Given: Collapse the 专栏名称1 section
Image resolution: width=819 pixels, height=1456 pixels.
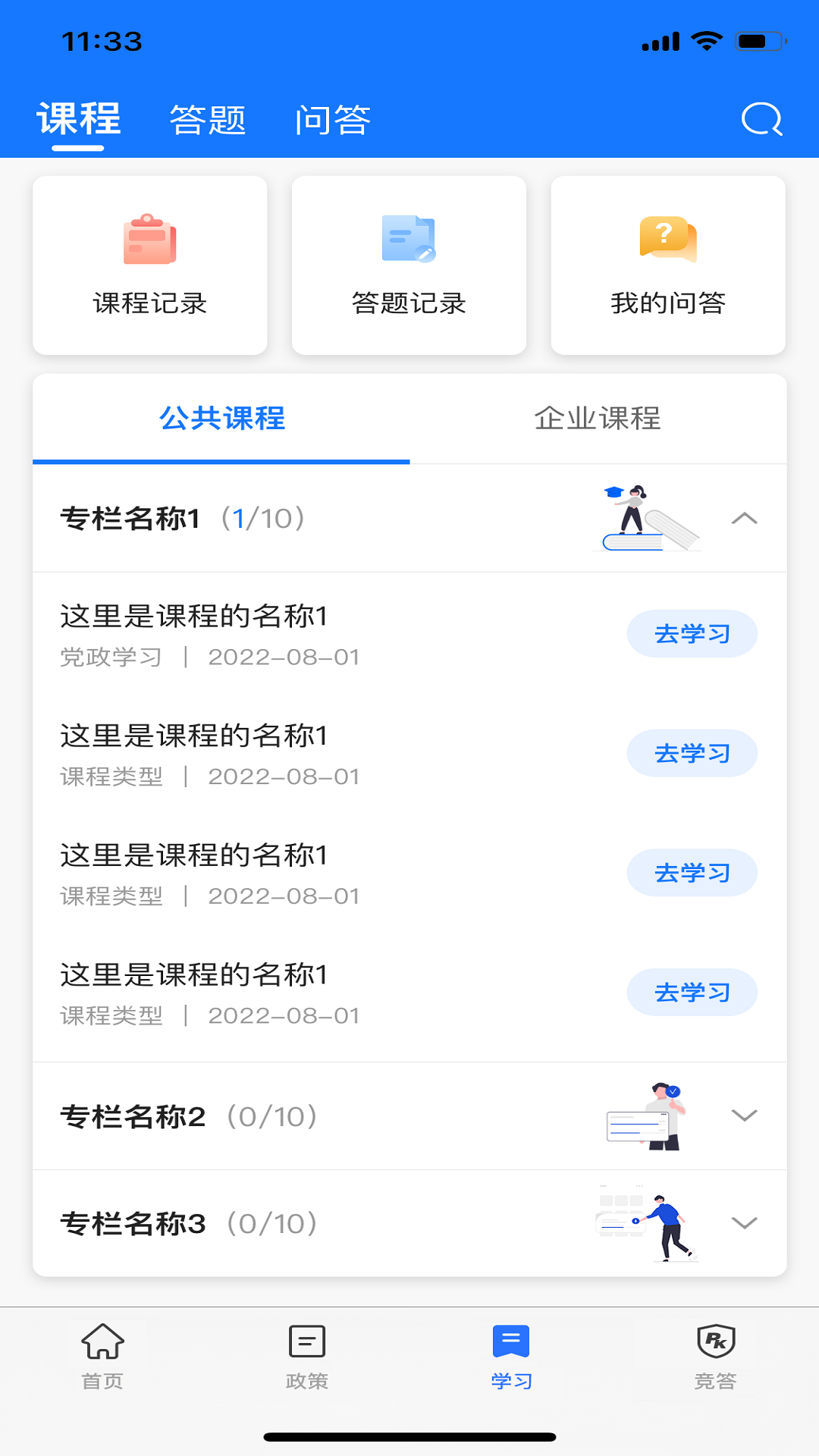Looking at the screenshot, I should click(x=746, y=520).
